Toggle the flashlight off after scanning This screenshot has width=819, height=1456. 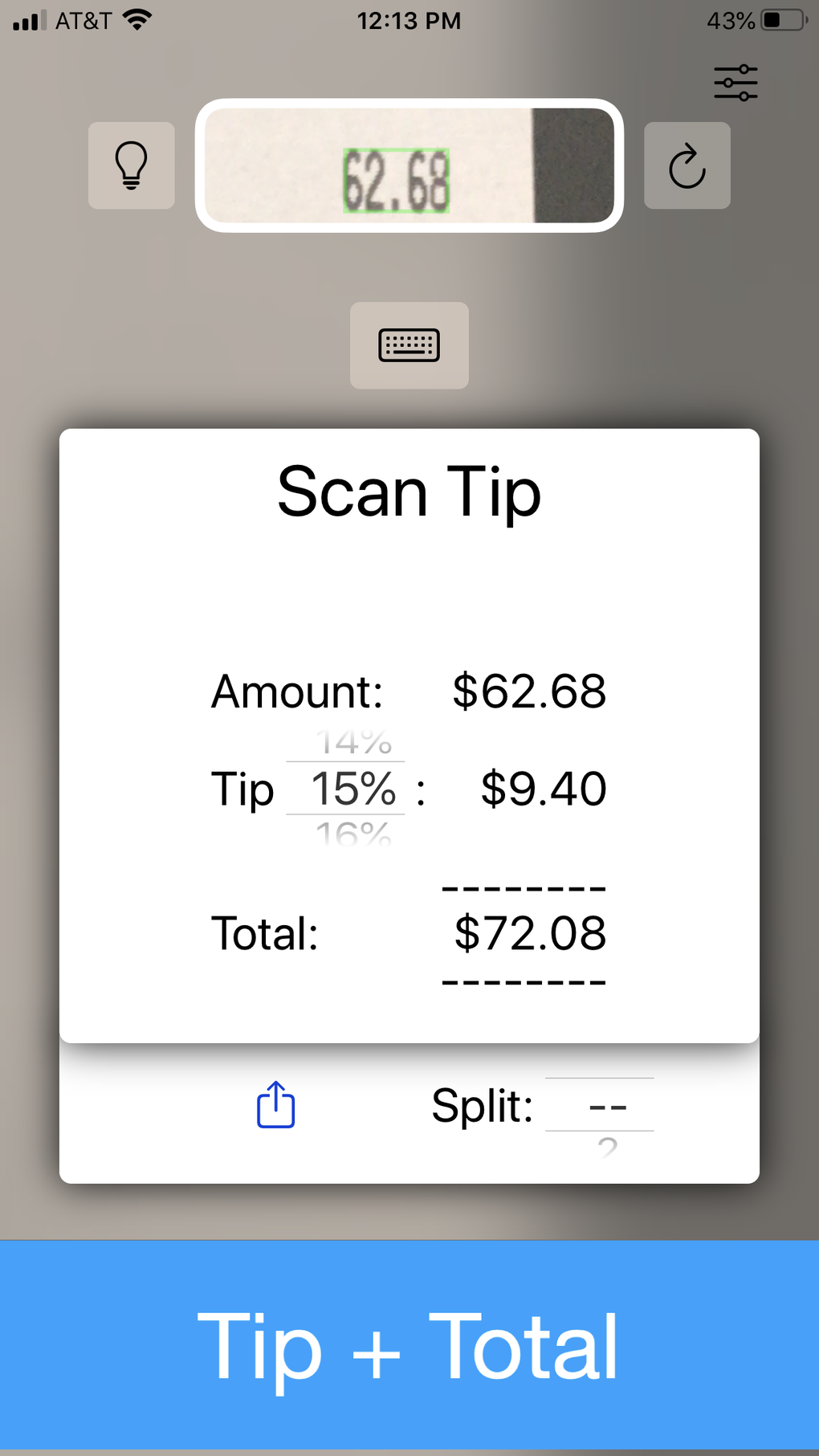click(x=131, y=165)
